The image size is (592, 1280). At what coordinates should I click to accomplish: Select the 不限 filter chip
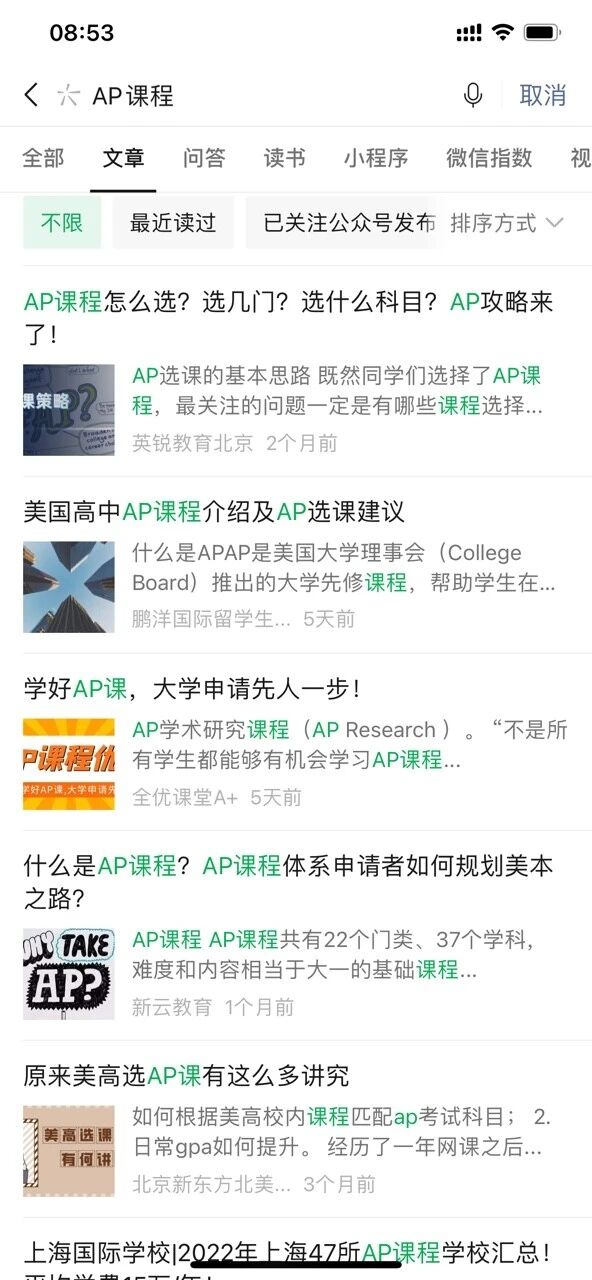(x=62, y=222)
